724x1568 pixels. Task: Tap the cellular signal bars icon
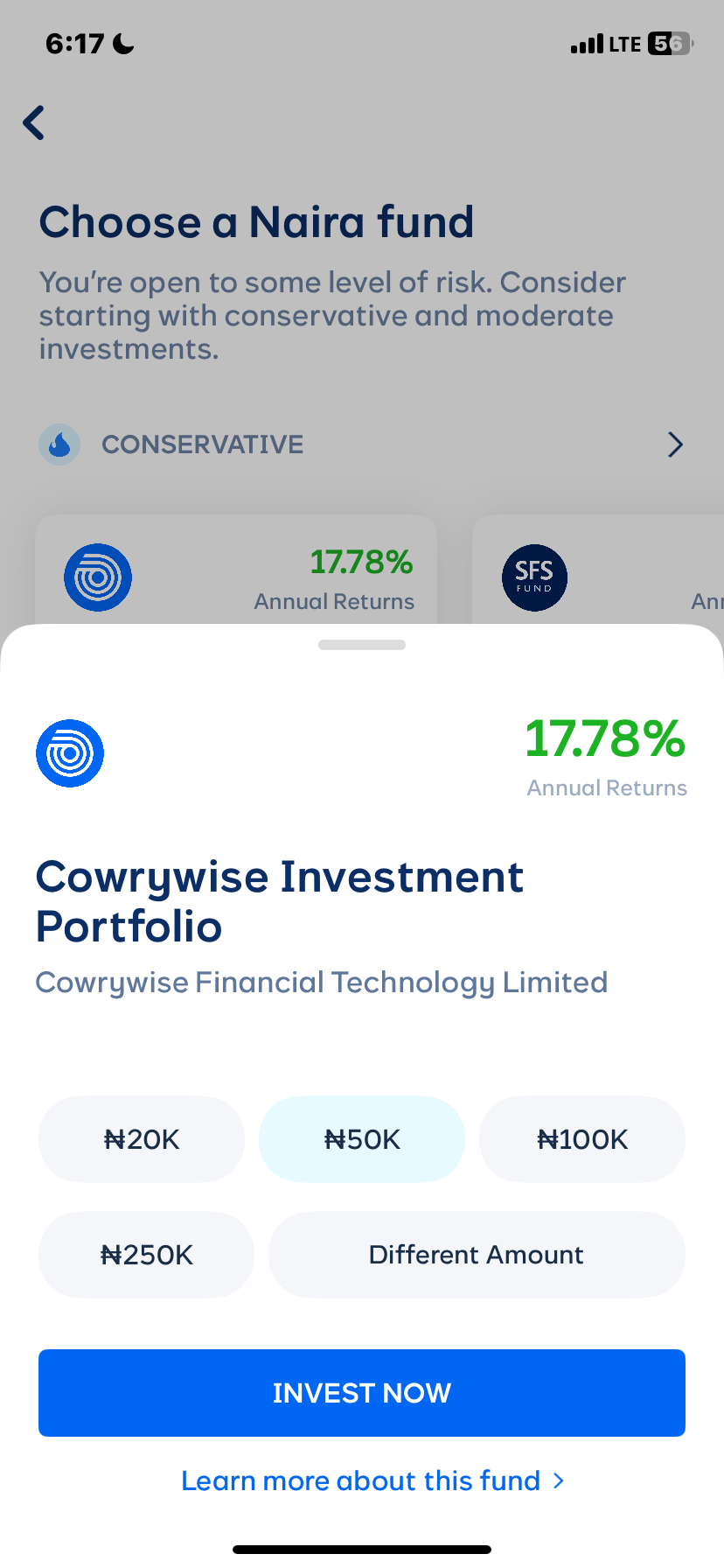pos(587,42)
